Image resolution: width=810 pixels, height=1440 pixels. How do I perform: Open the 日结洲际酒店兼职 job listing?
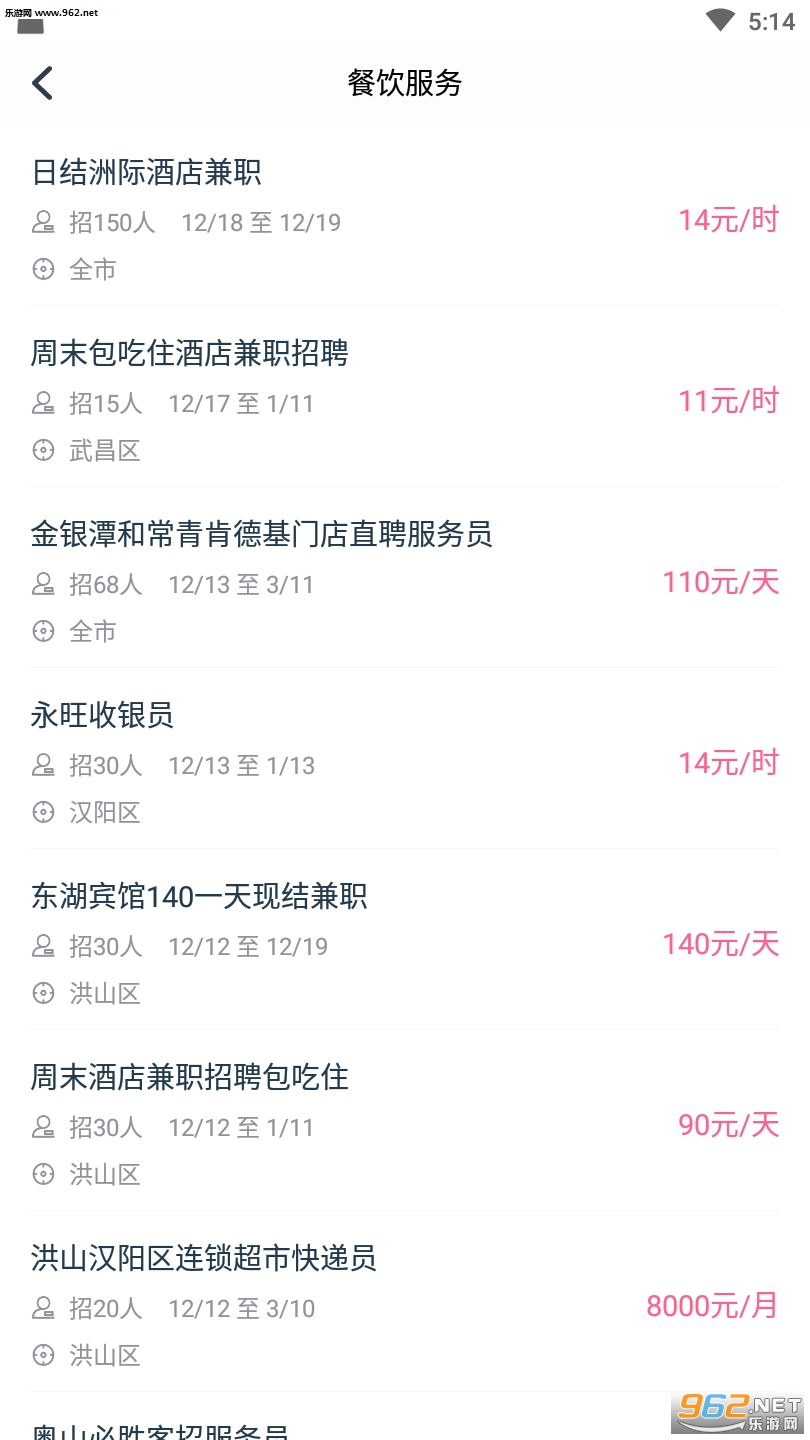pyautogui.click(x=146, y=173)
